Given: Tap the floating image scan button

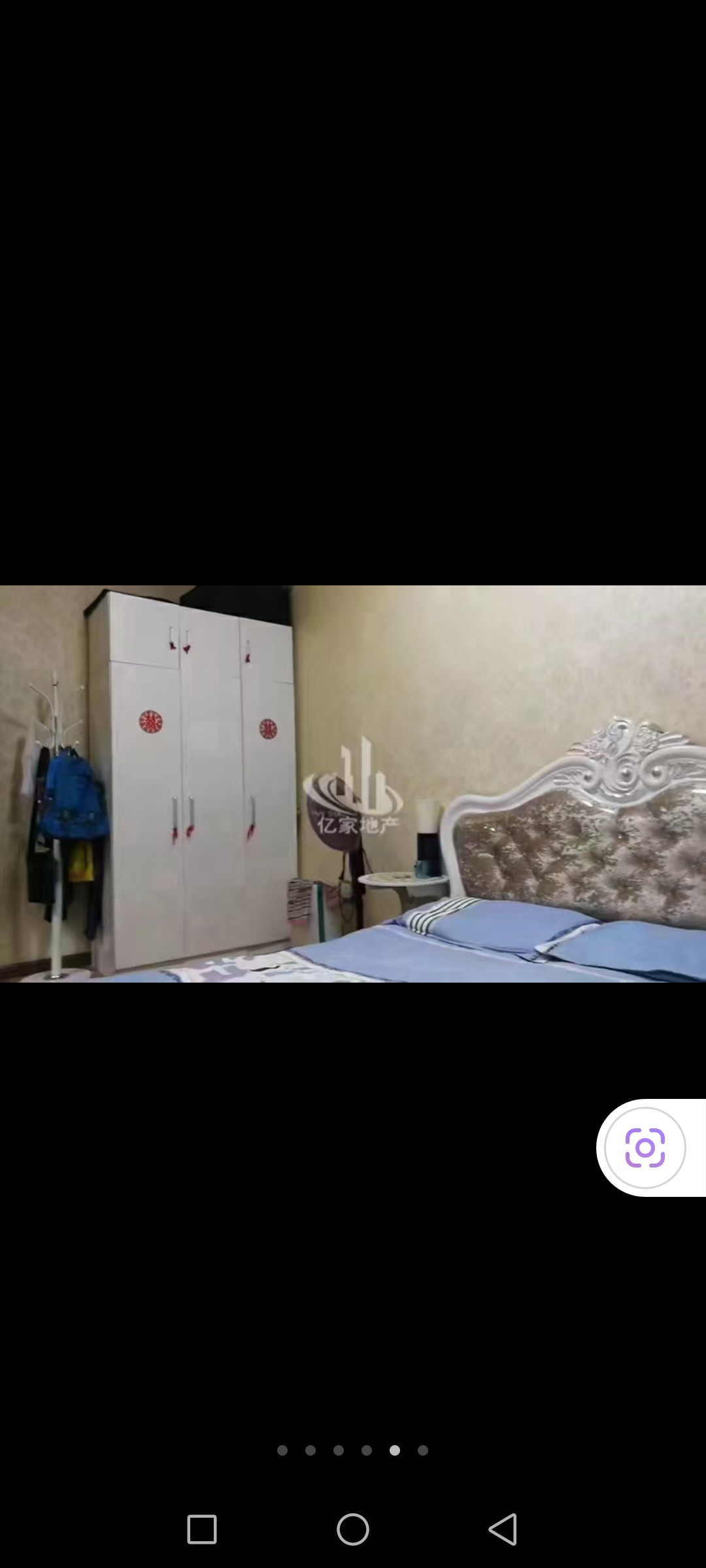Looking at the screenshot, I should [645, 1148].
